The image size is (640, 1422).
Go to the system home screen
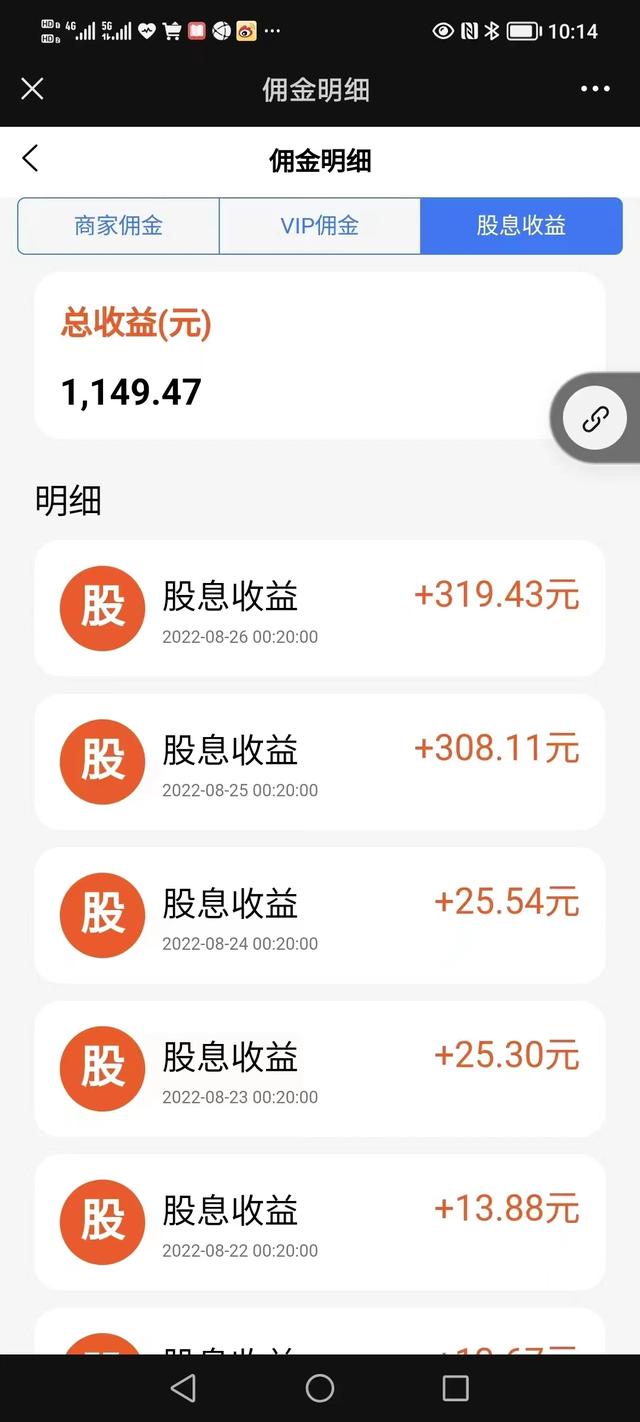(320, 1387)
